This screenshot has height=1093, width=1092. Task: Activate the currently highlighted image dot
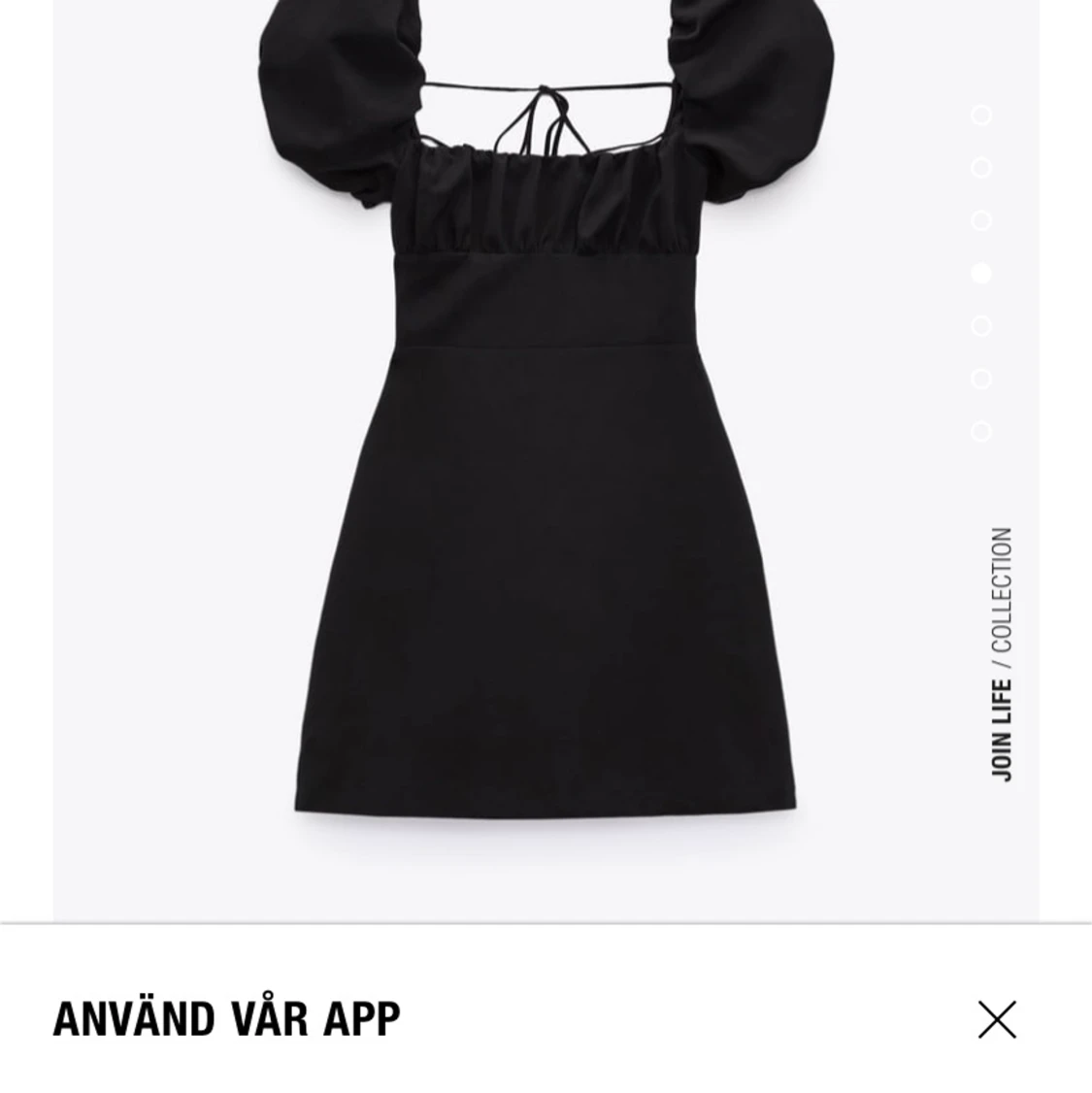click(981, 273)
